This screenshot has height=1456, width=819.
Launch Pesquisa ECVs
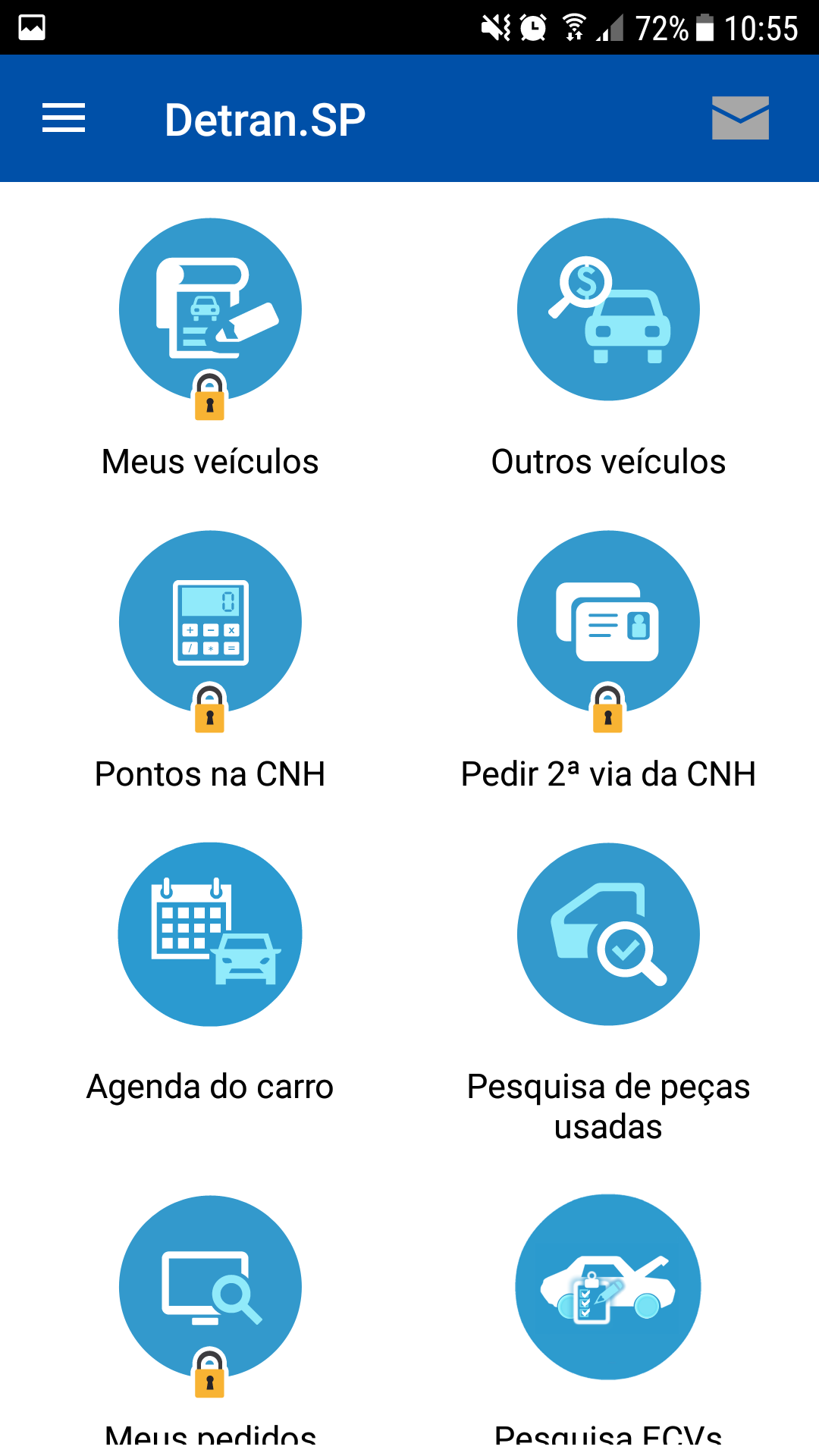(608, 1288)
